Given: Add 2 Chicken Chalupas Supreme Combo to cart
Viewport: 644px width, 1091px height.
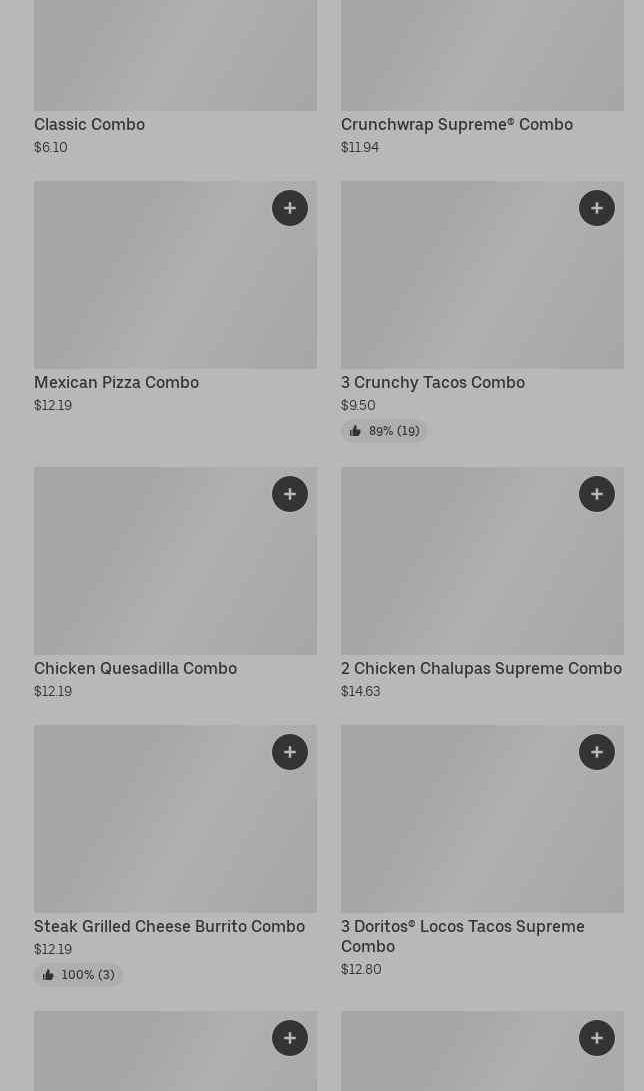Looking at the screenshot, I should pyautogui.click(x=597, y=494).
